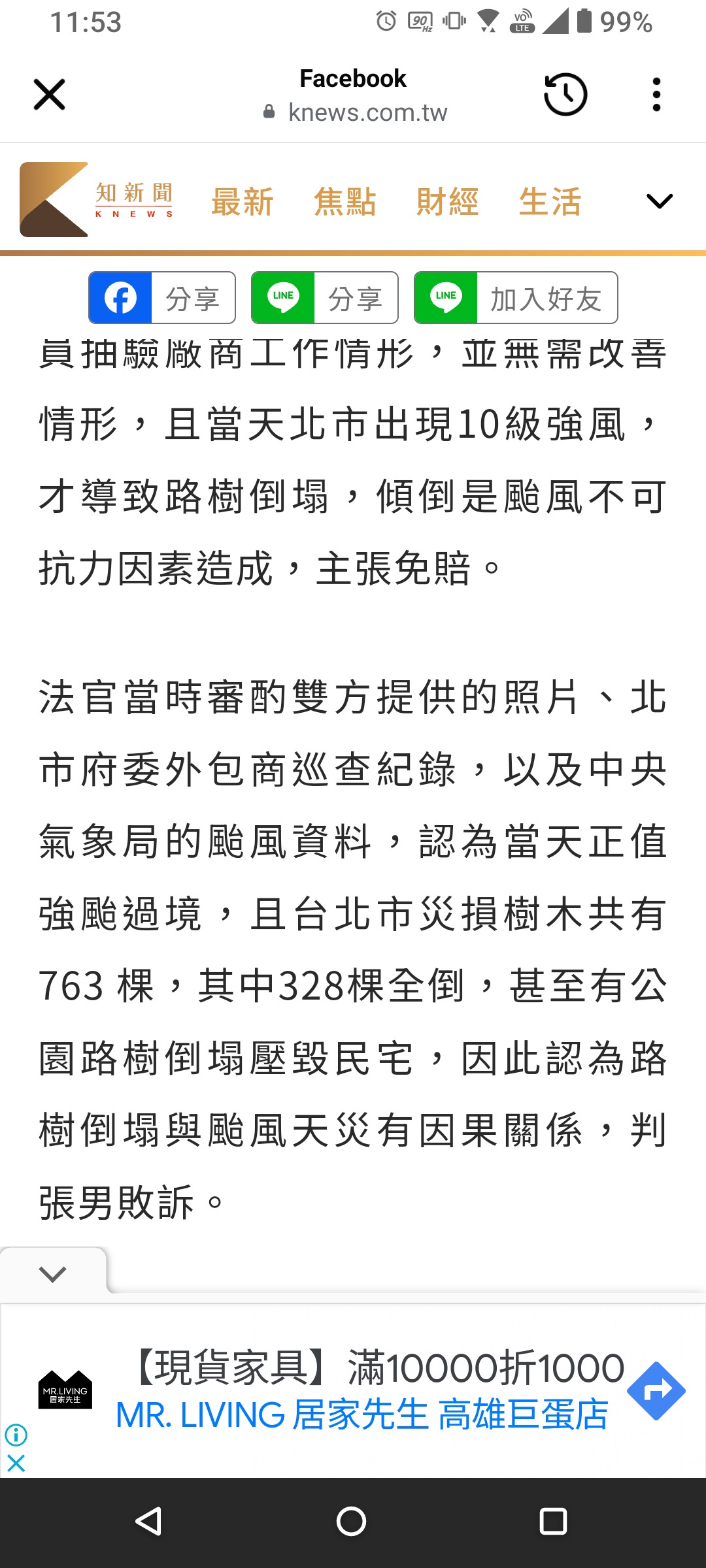Screen dimensions: 706x1568
Task: Switch to the 財經 section
Action: (448, 201)
